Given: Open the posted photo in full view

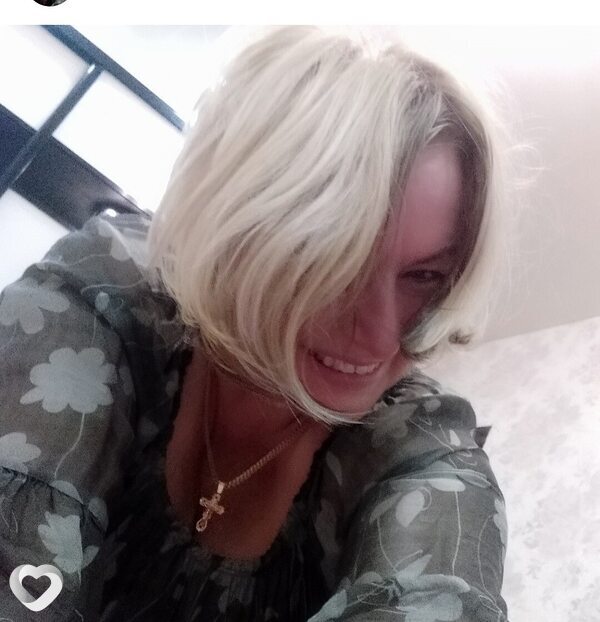Looking at the screenshot, I should [x=300, y=323].
